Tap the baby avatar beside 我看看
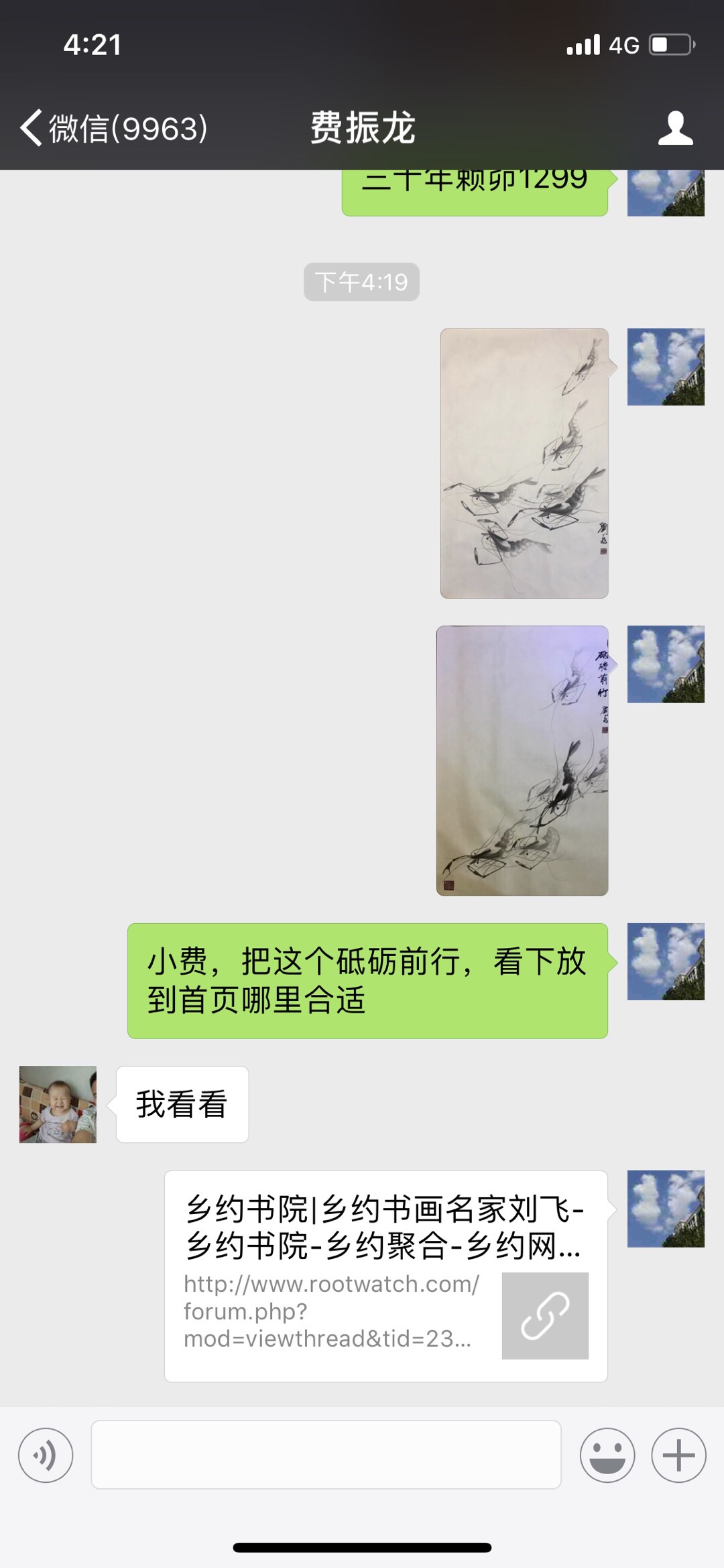Screen dimensions: 724x1568 (58, 1104)
